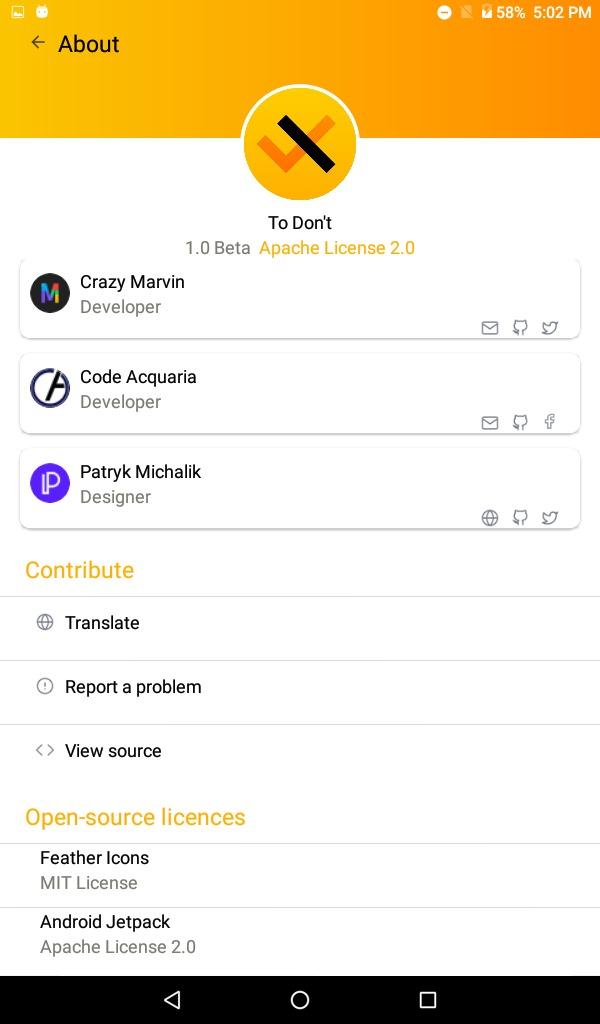Visit Patryk Michalik's website
The height and width of the screenshot is (1024, 600).
pyautogui.click(x=490, y=518)
